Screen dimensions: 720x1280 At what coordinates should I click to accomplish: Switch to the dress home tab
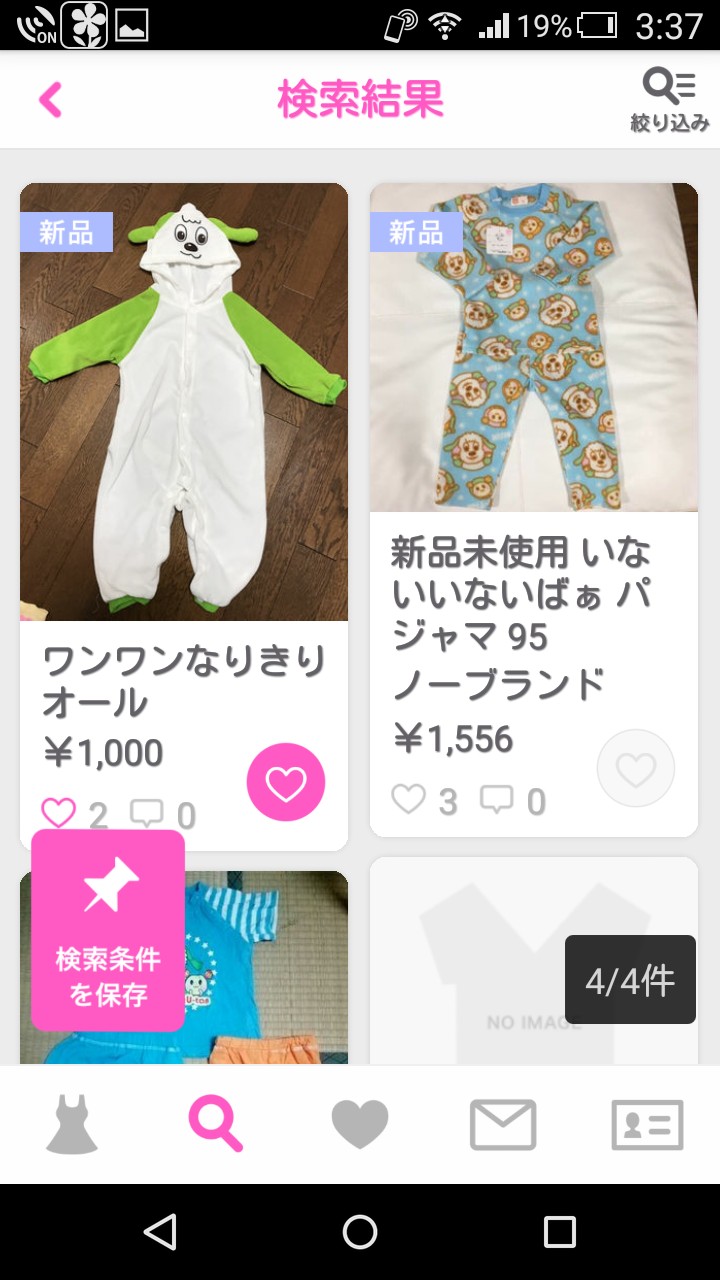click(x=72, y=1124)
